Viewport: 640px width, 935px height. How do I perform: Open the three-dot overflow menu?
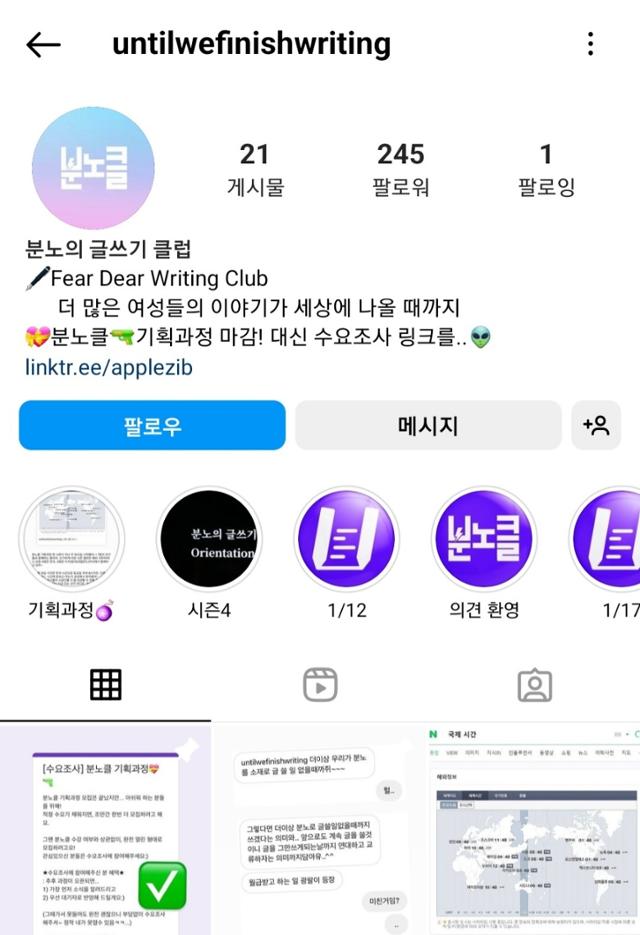click(591, 44)
